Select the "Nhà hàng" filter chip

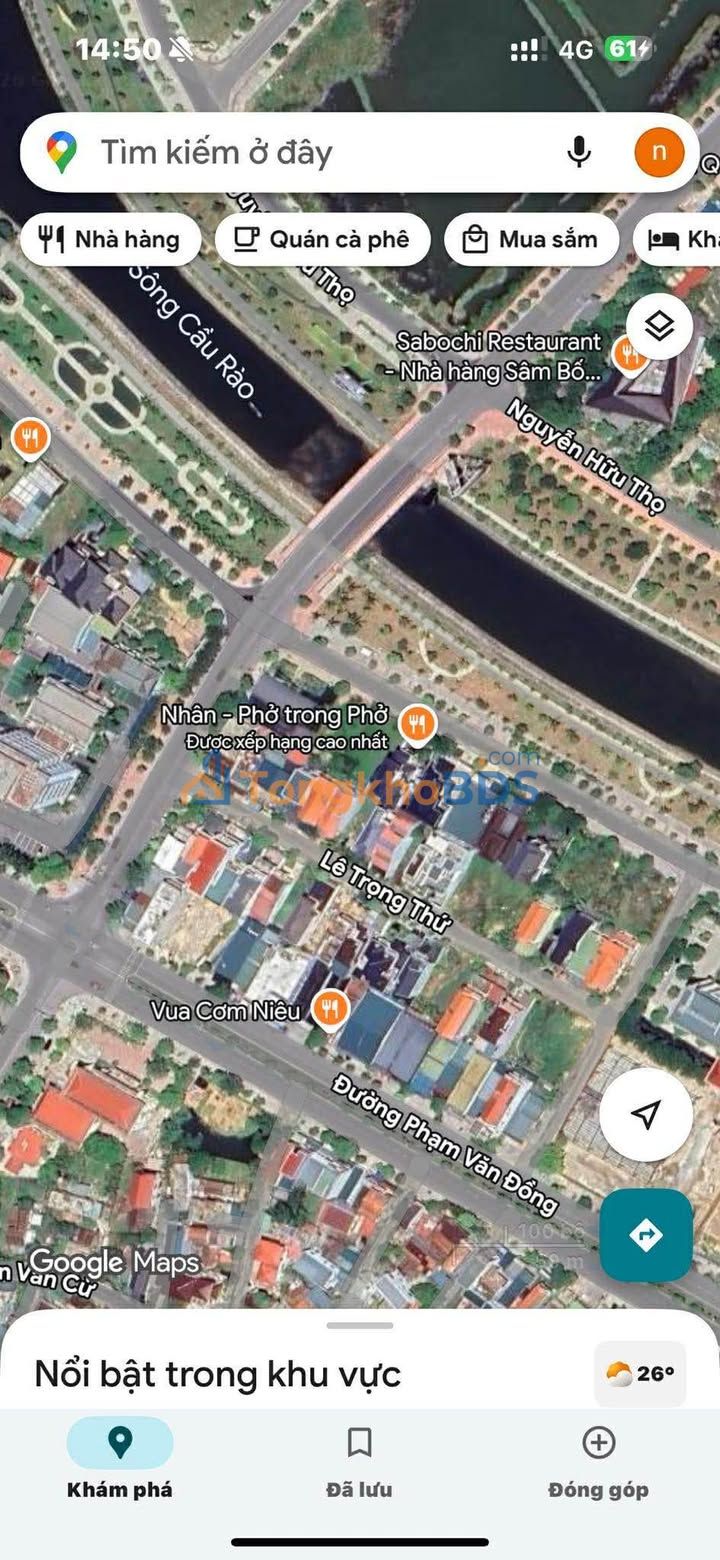click(110, 240)
